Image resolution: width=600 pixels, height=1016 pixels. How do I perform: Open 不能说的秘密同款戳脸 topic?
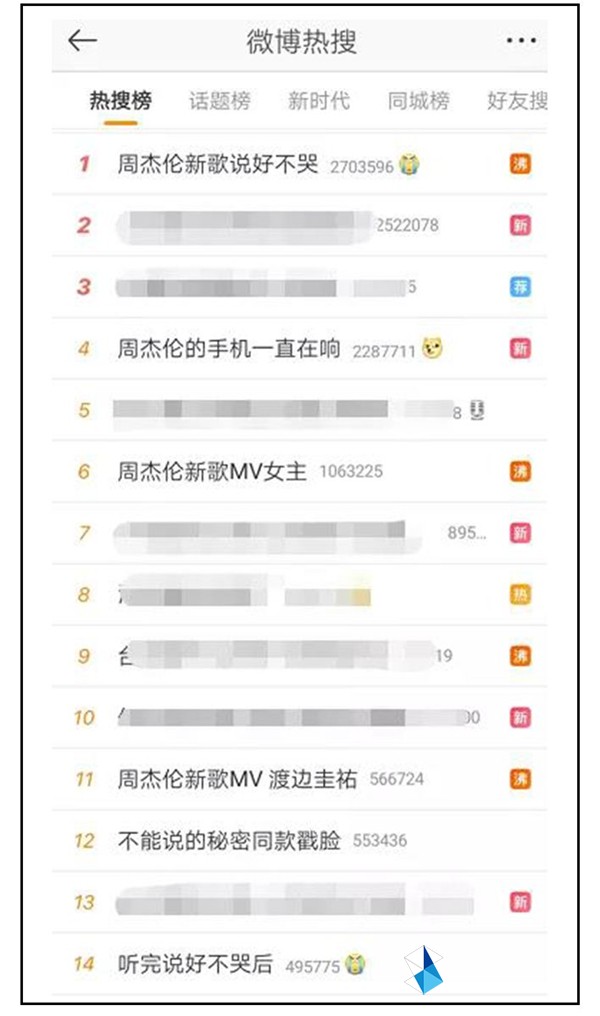(x=299, y=840)
